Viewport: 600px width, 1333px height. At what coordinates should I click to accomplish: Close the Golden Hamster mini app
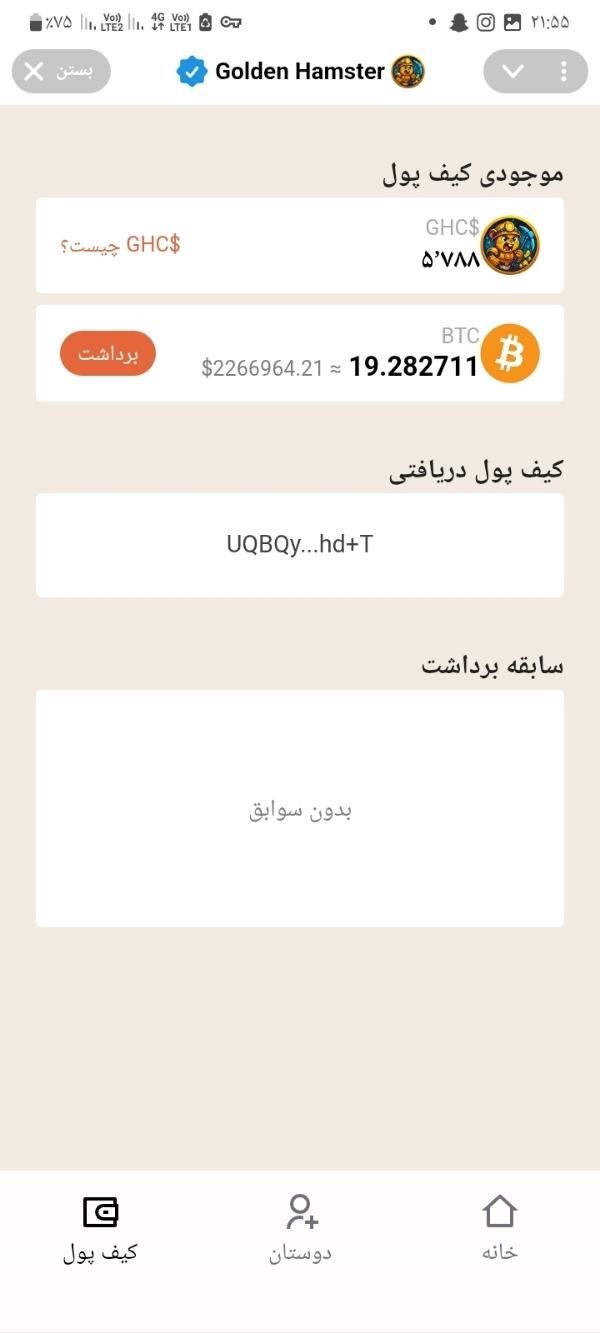pos(60,71)
